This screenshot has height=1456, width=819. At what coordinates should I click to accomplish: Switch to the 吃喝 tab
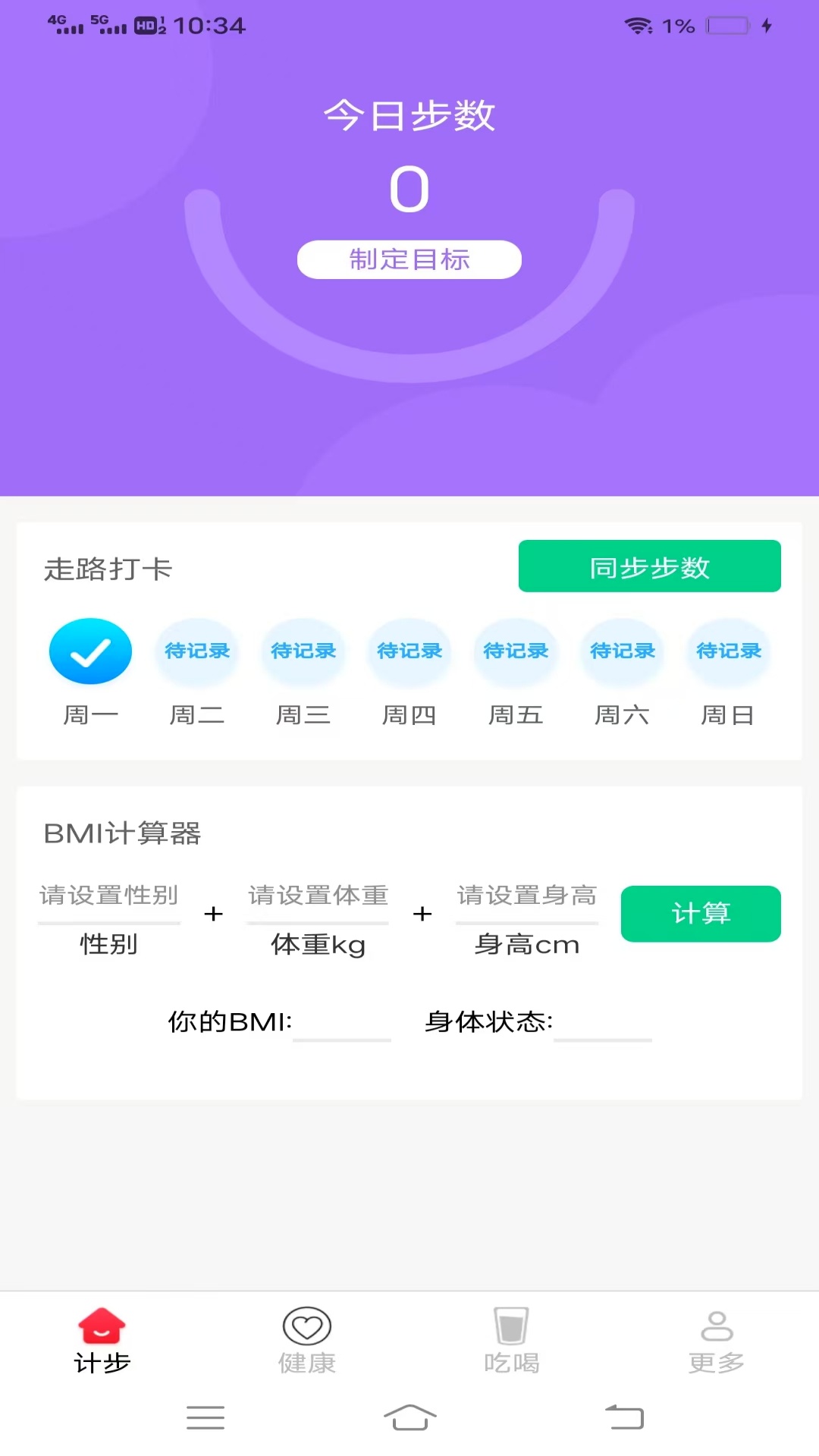coord(511,1342)
